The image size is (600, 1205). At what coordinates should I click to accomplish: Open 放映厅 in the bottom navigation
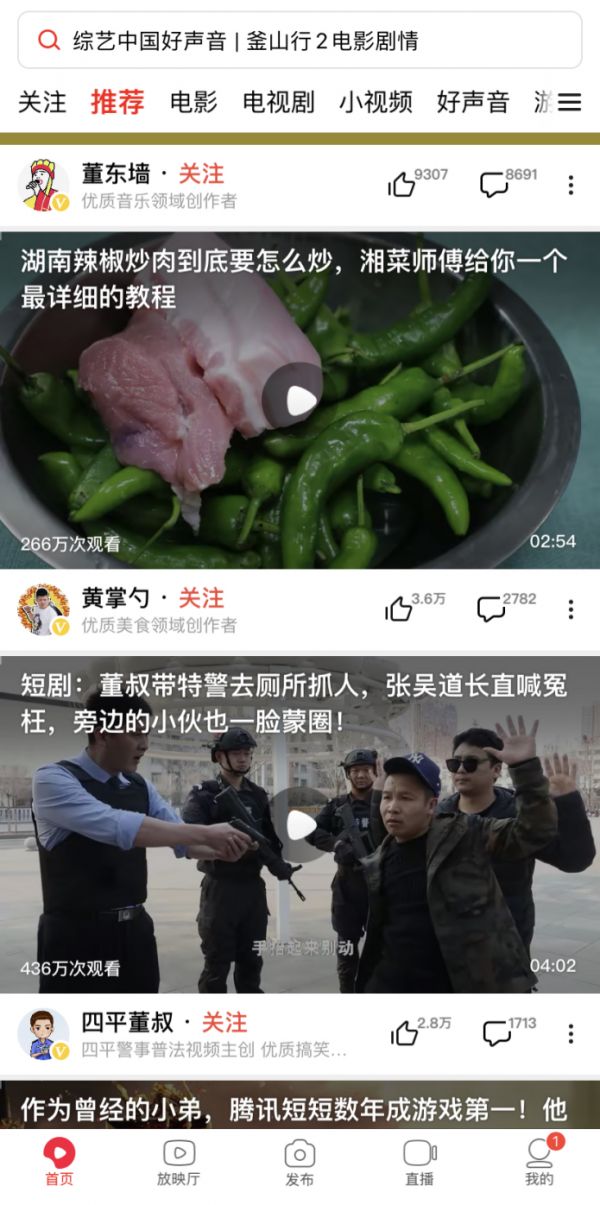[x=179, y=1163]
